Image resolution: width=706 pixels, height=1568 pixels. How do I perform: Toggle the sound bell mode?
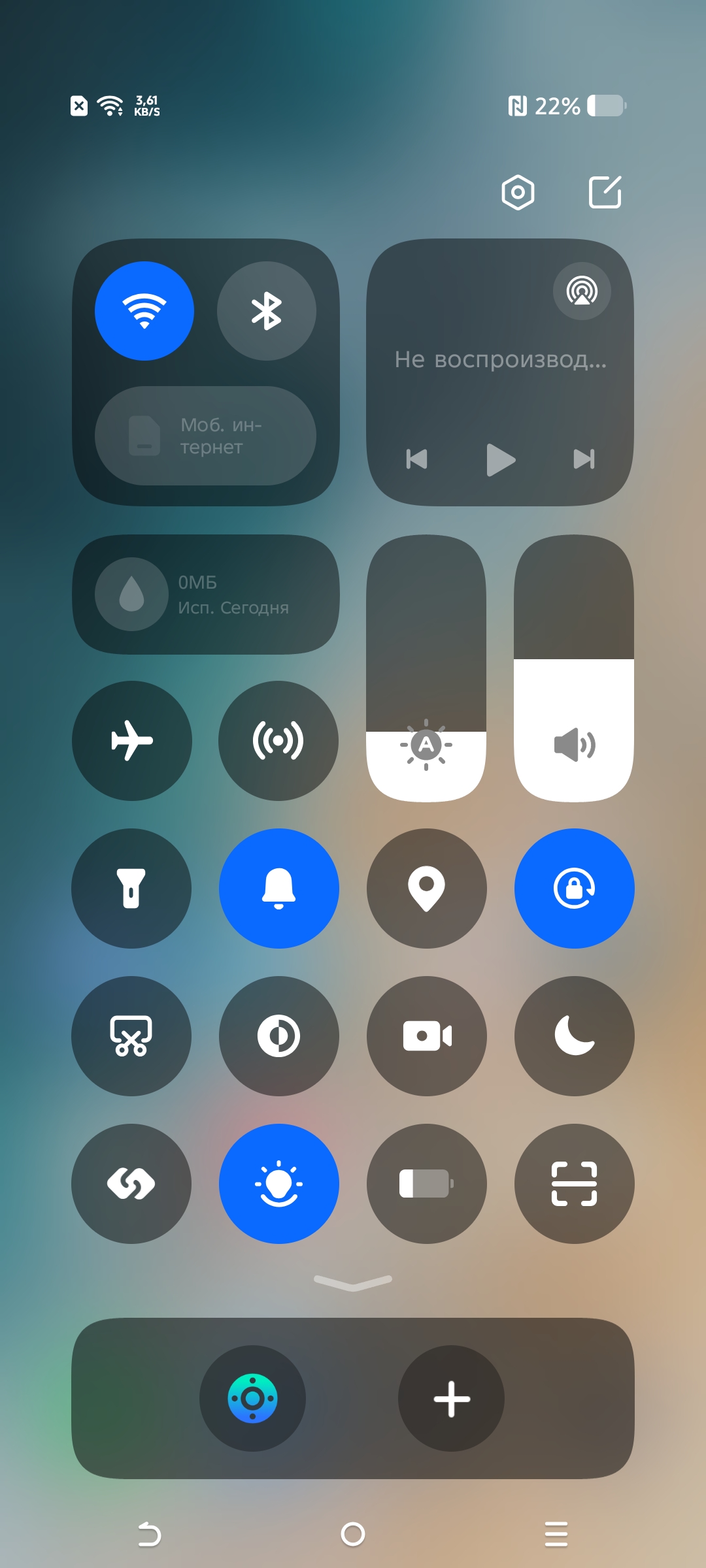point(278,889)
